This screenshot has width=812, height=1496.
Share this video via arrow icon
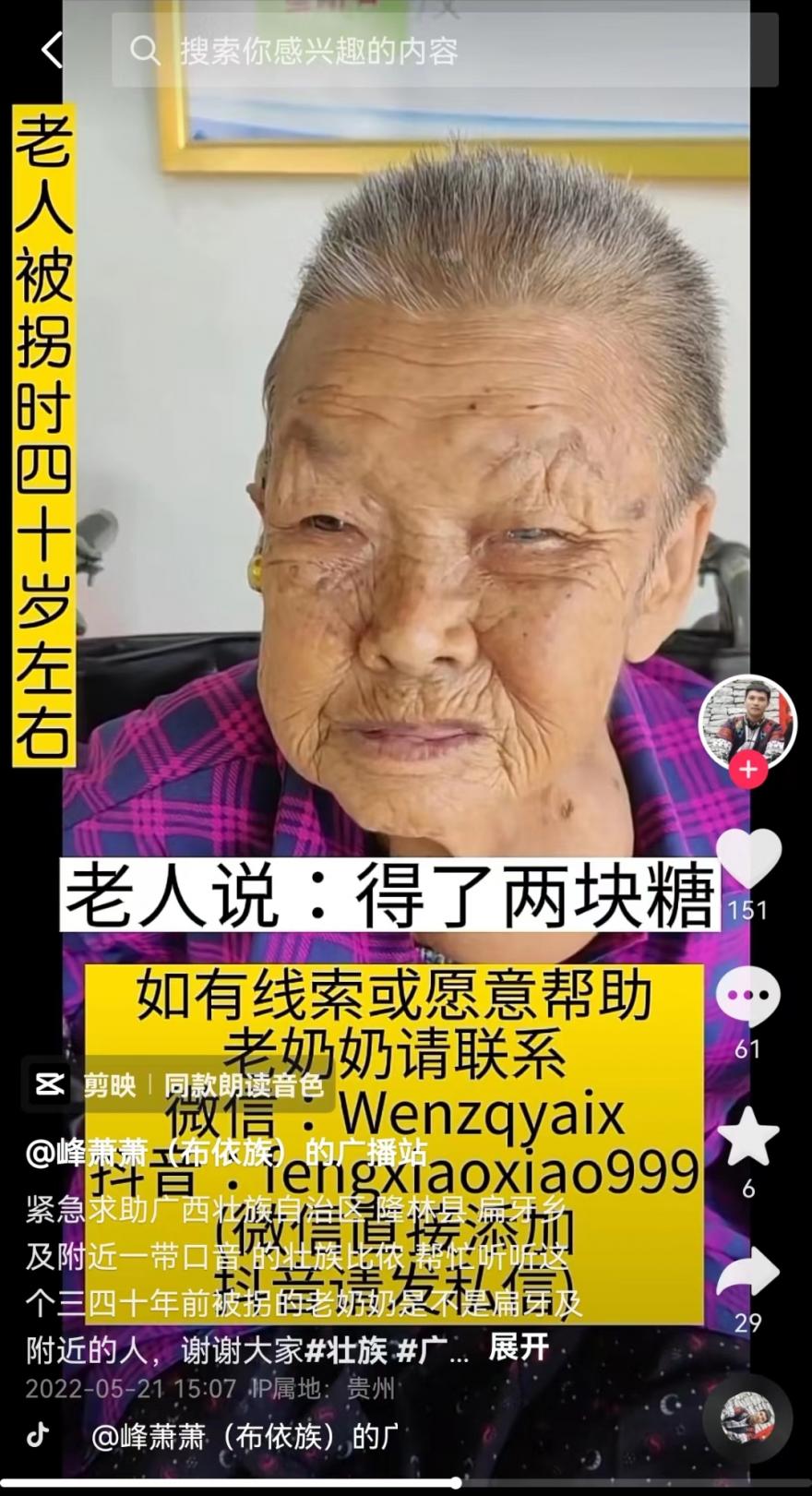pyautogui.click(x=748, y=1274)
